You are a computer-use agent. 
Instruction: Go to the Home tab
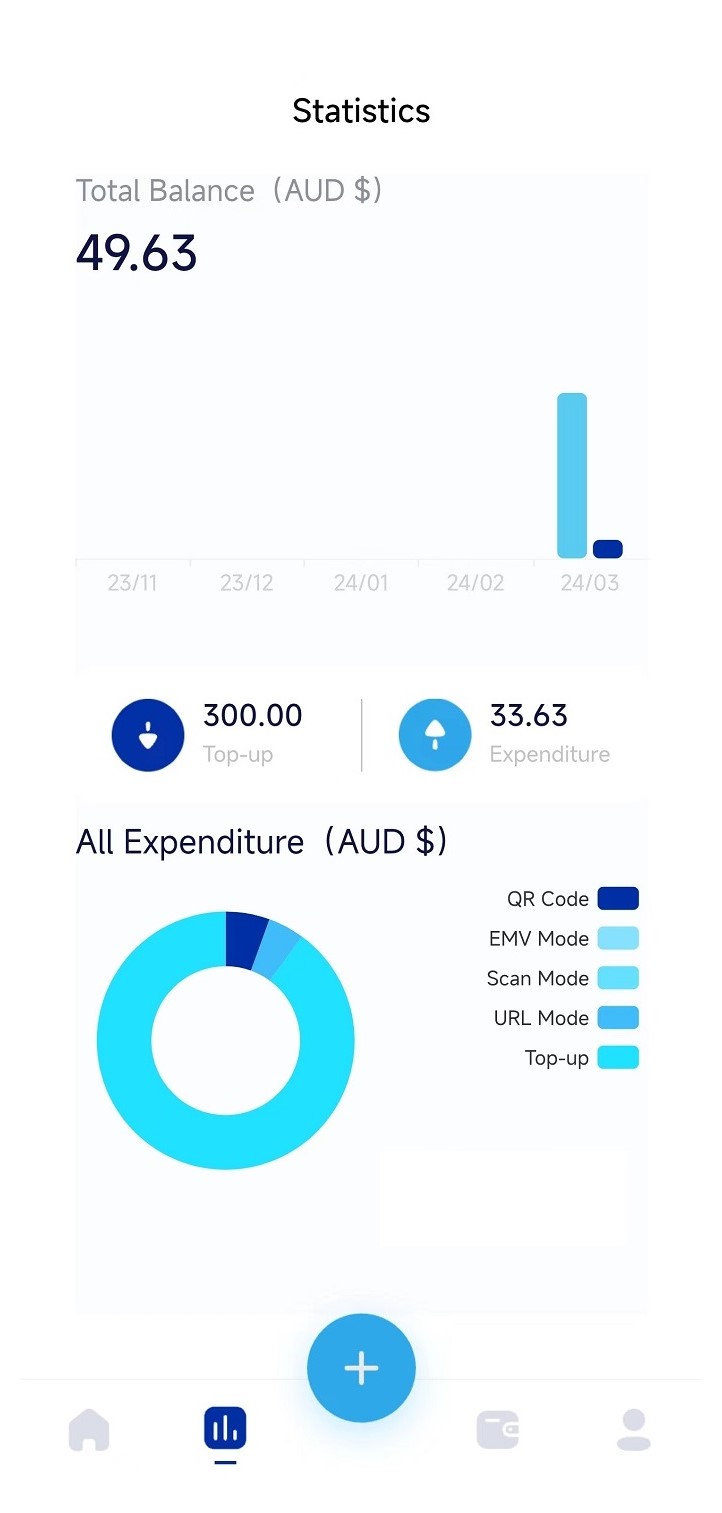89,1429
